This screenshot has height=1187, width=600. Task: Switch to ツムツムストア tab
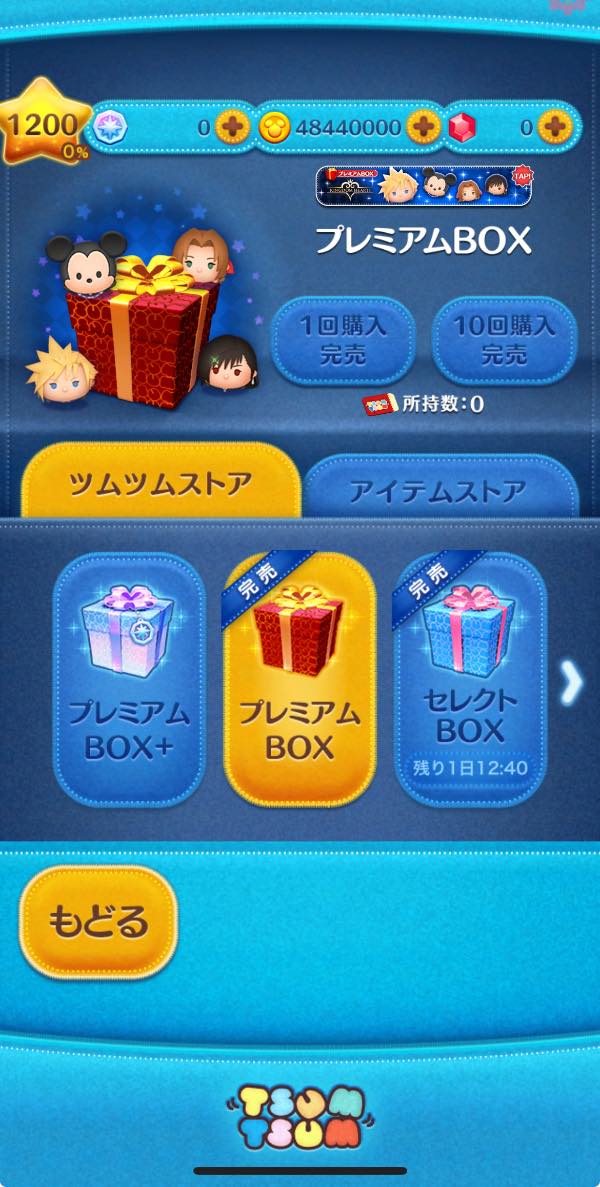[160, 484]
